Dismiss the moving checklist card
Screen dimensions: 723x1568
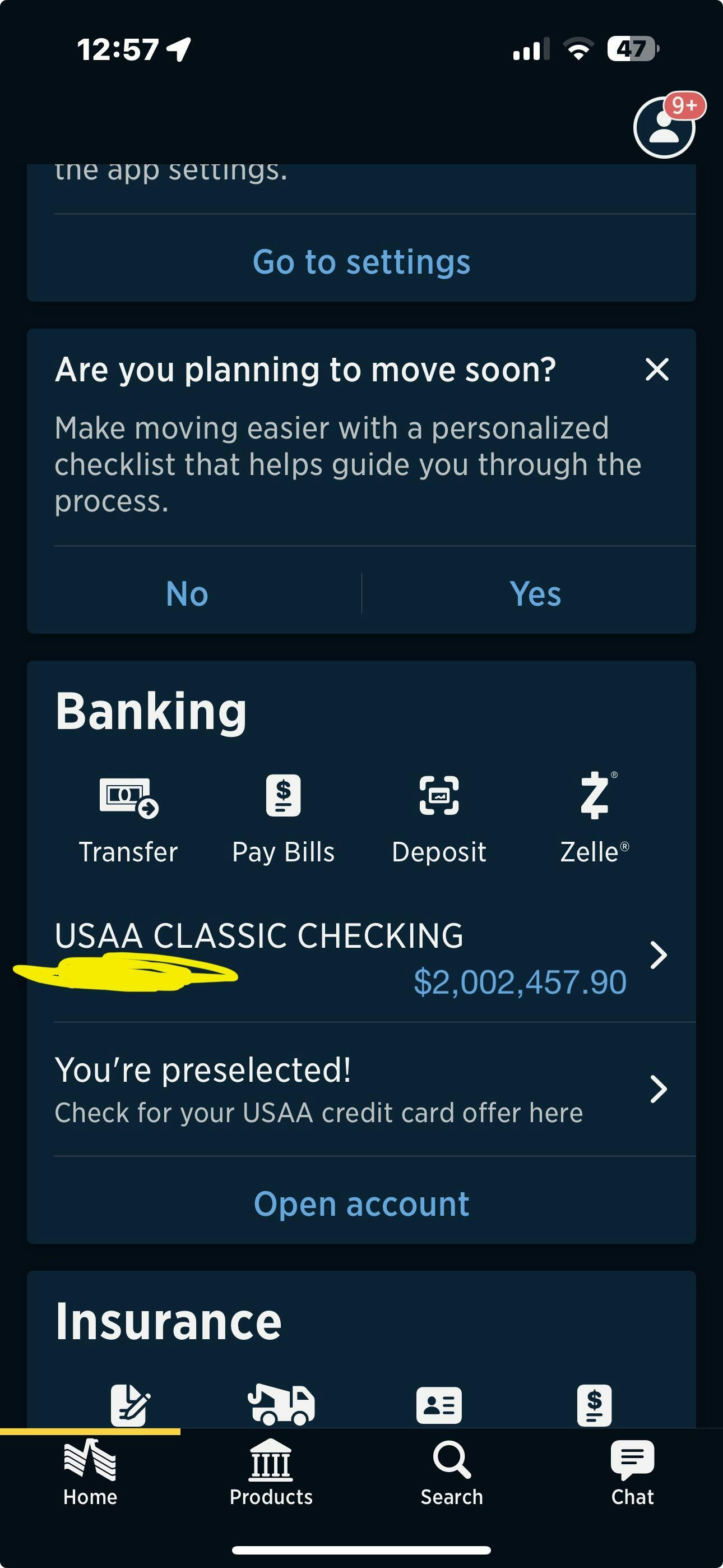(x=657, y=370)
